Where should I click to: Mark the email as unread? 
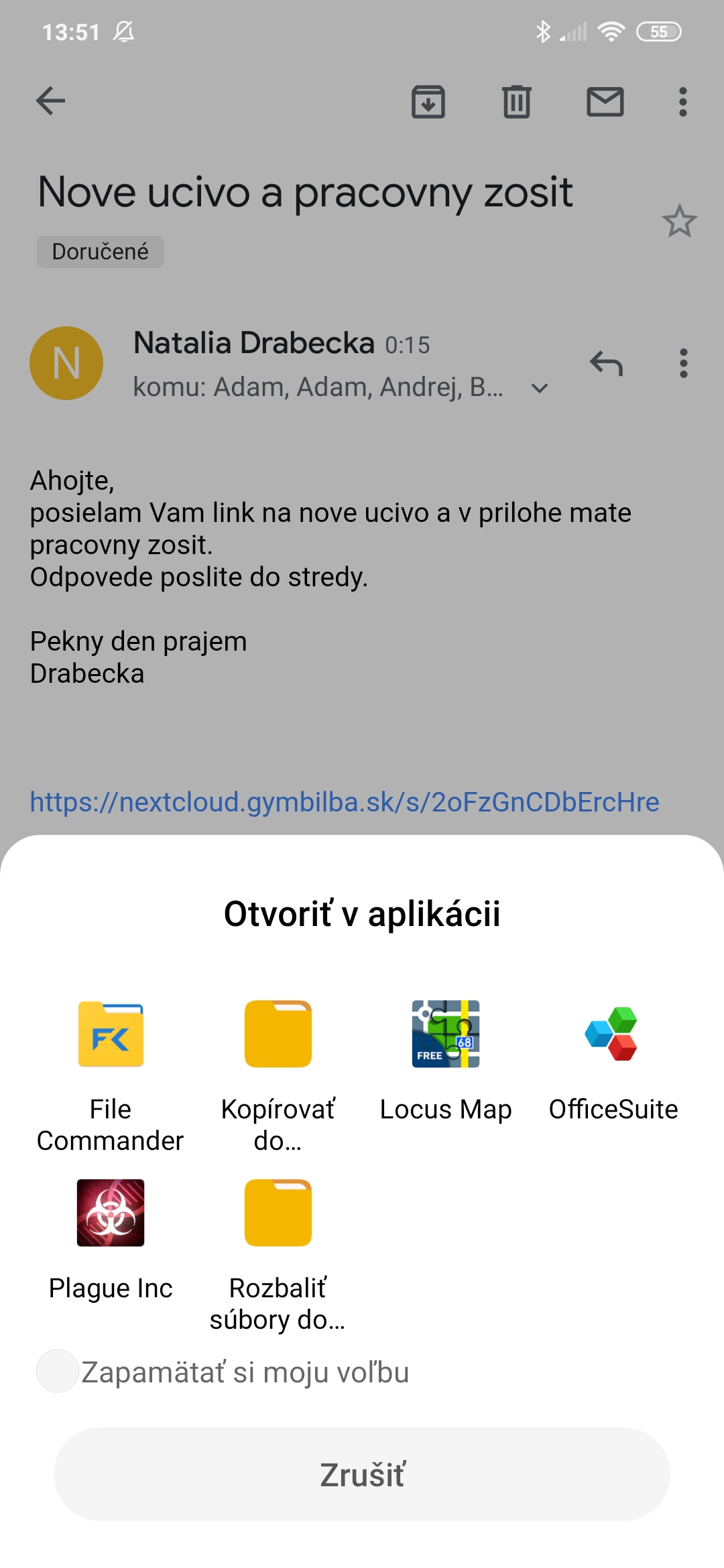[x=605, y=102]
